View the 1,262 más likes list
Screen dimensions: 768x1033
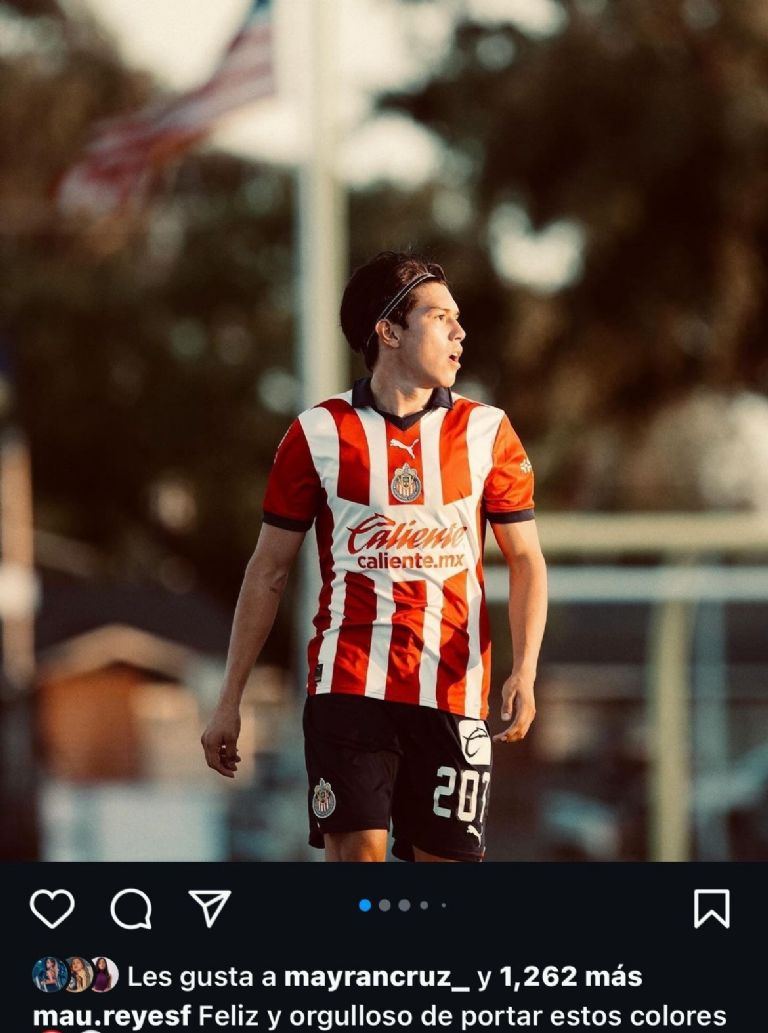tap(570, 976)
